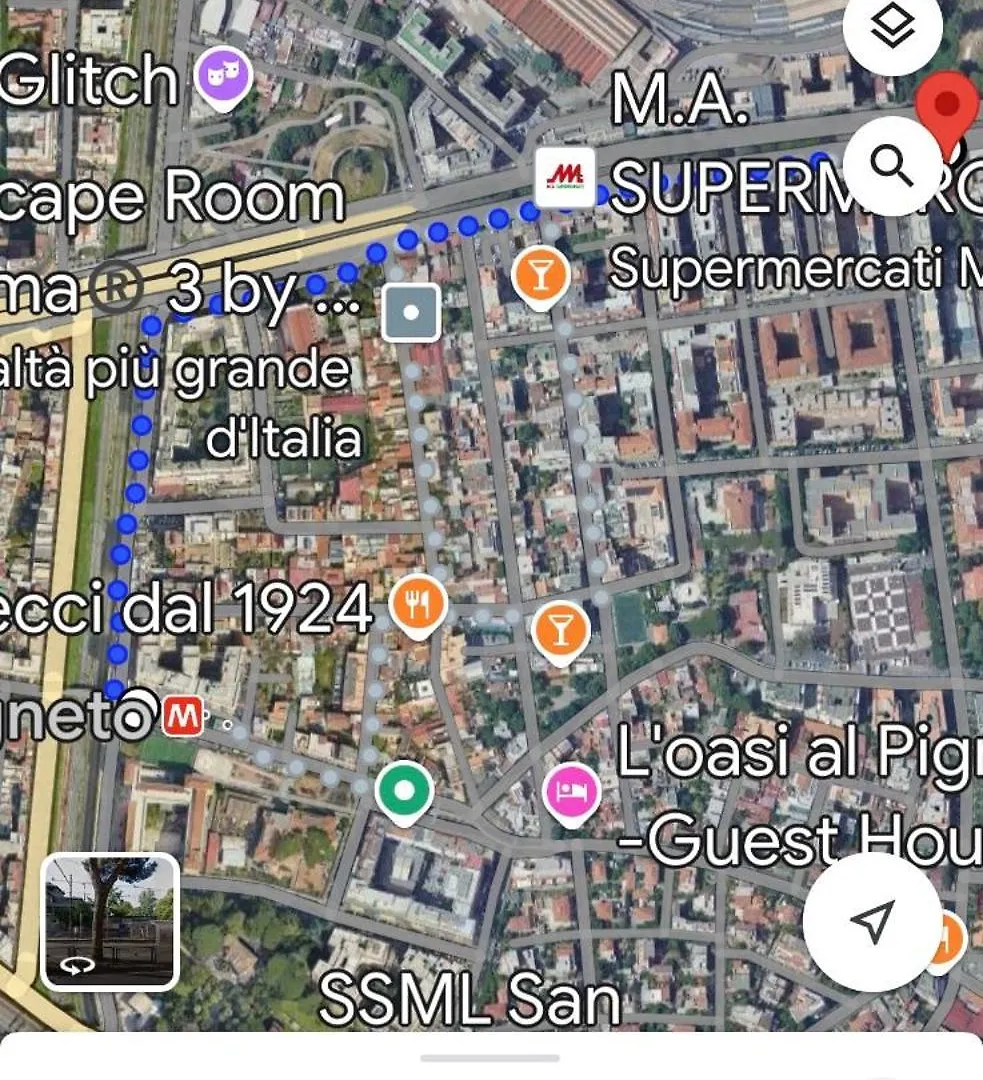This screenshot has height=1080, width=983.
Task: Open the Glitch Escape Room marker
Action: click(x=223, y=78)
